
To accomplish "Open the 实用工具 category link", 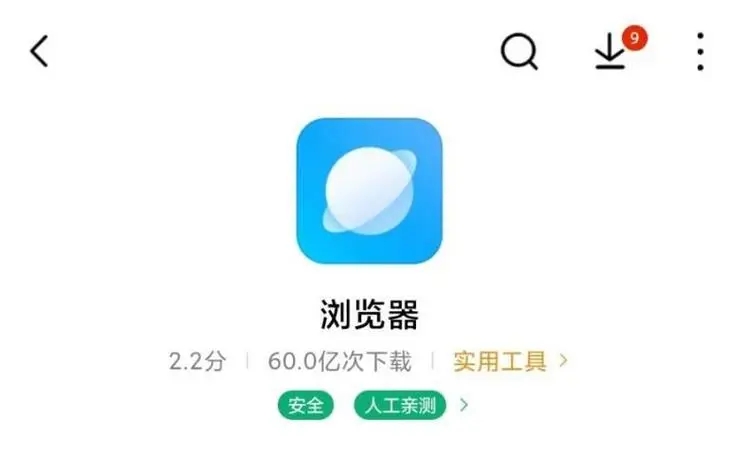I will click(510, 361).
